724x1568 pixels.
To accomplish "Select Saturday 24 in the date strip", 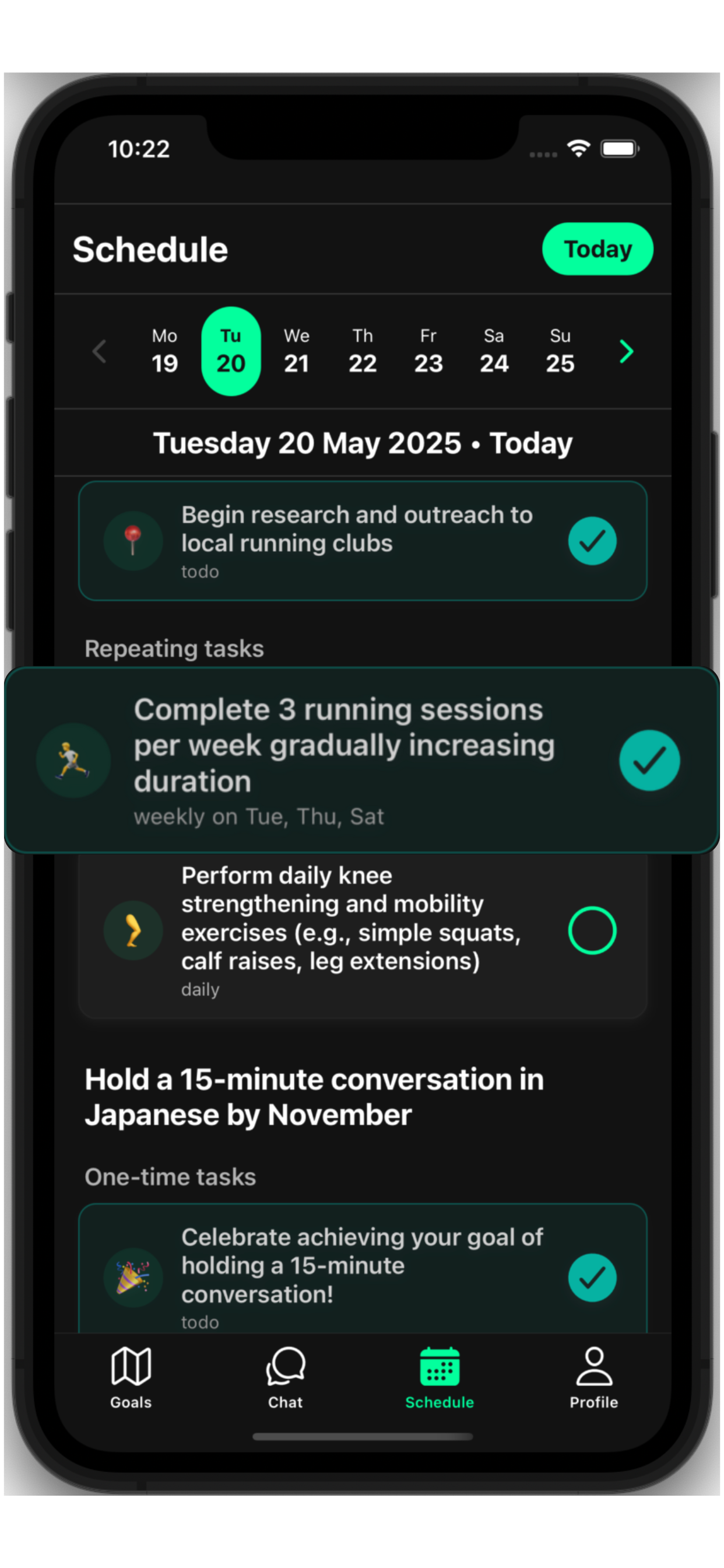I will click(493, 351).
